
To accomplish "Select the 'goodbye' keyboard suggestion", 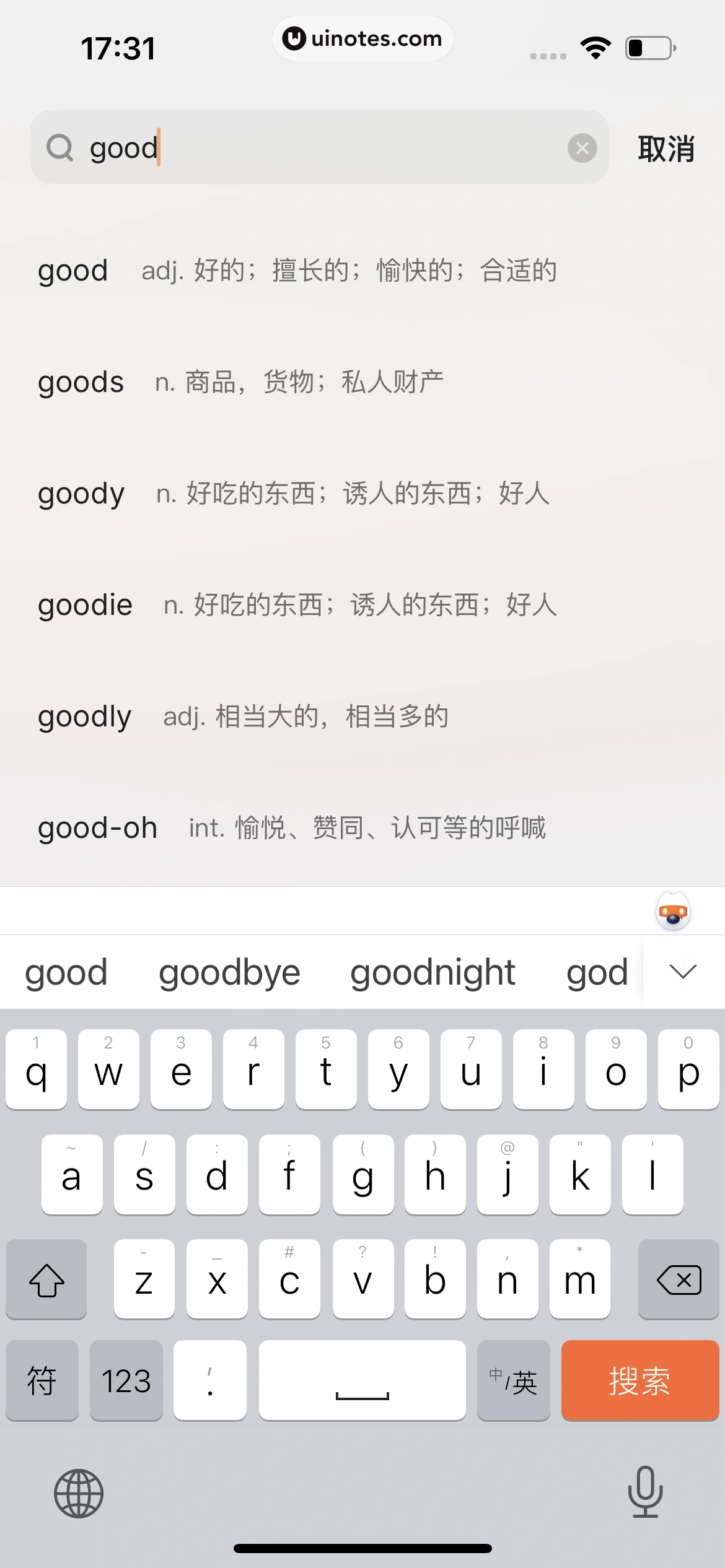I will 229,972.
